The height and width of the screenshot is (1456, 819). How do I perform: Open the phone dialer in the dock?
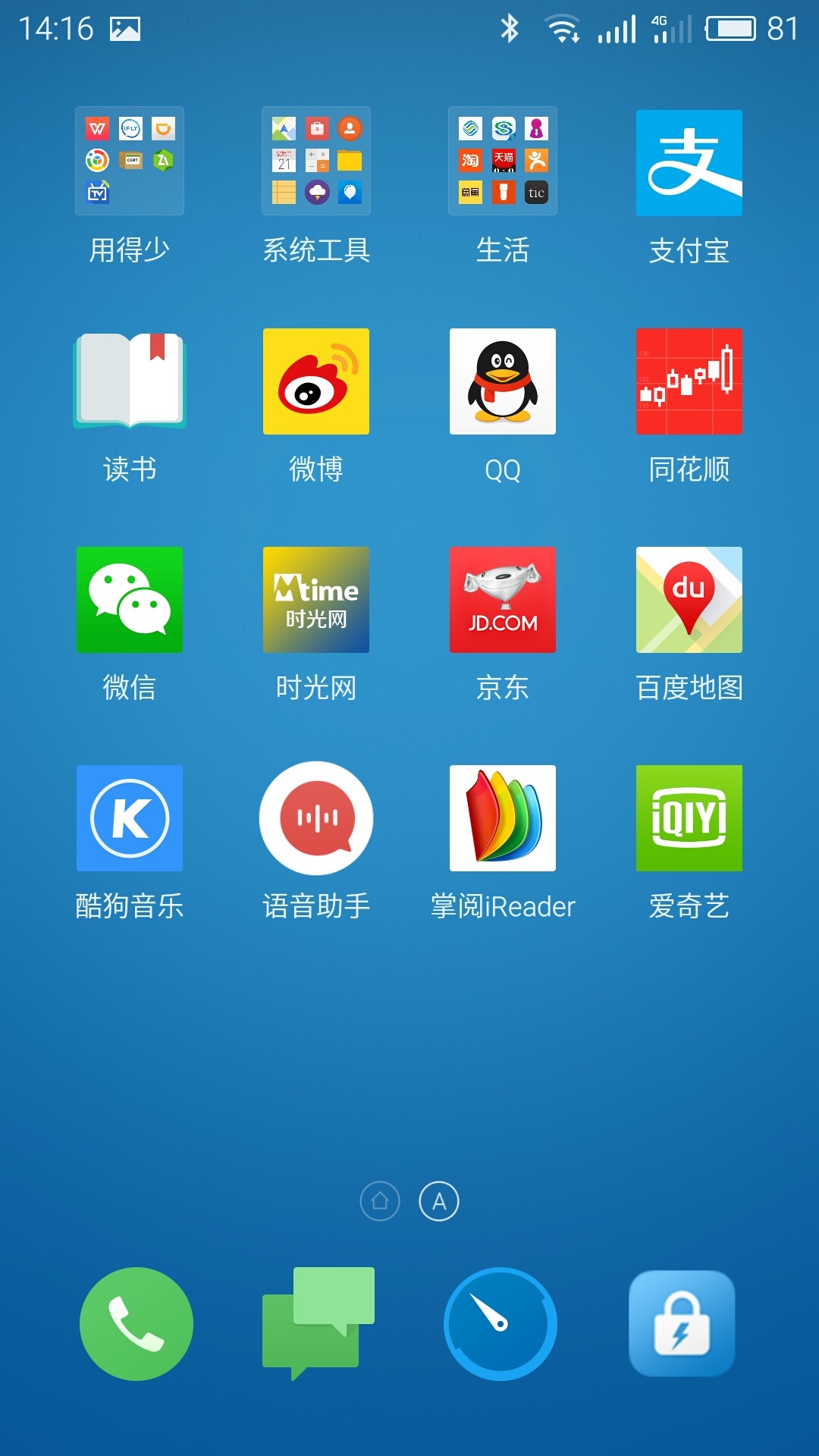(136, 1324)
